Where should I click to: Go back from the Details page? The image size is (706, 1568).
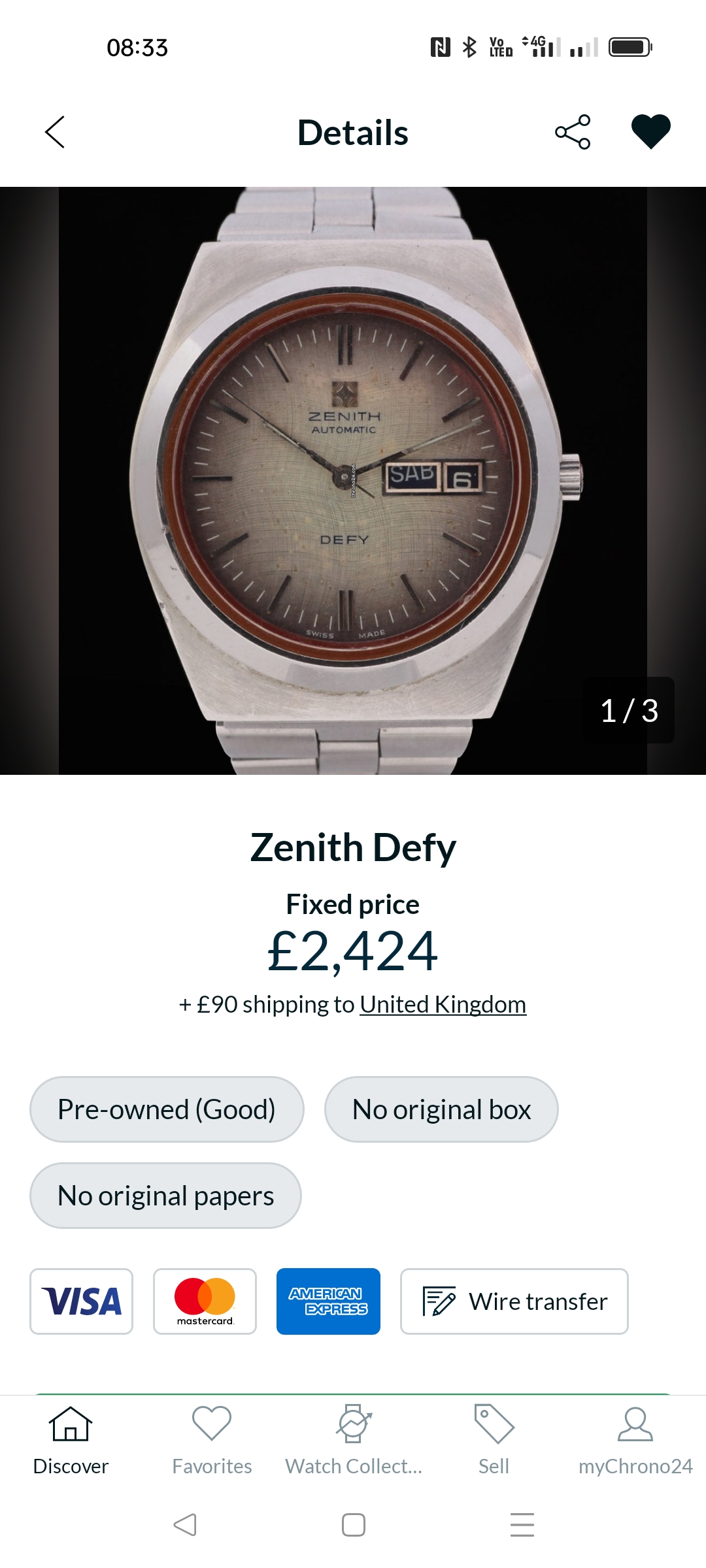click(x=55, y=133)
